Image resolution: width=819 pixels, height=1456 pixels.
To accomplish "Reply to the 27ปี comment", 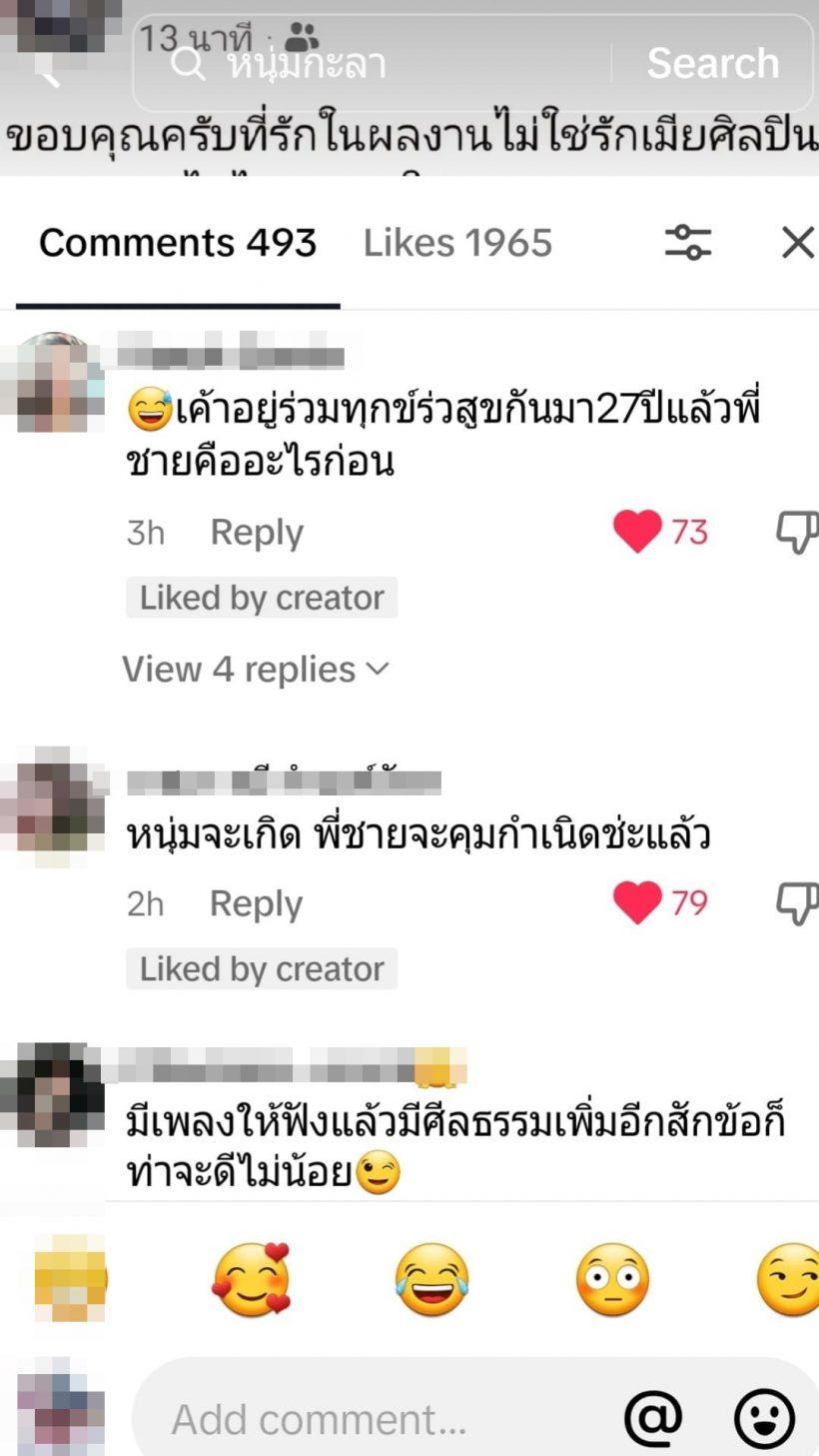I will click(257, 533).
